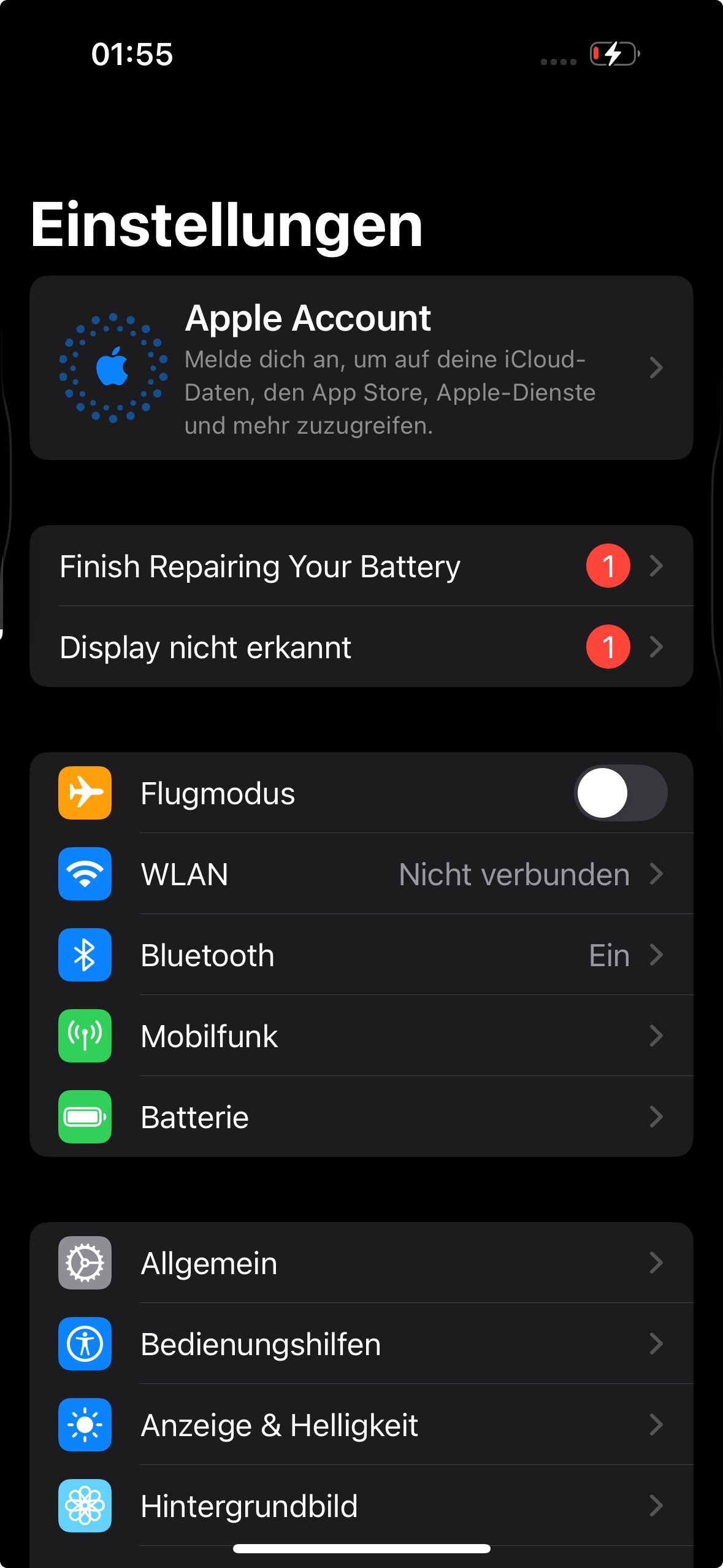Screen dimensions: 723x1568
Task: Open the Apple Account sign-in card
Action: click(361, 367)
